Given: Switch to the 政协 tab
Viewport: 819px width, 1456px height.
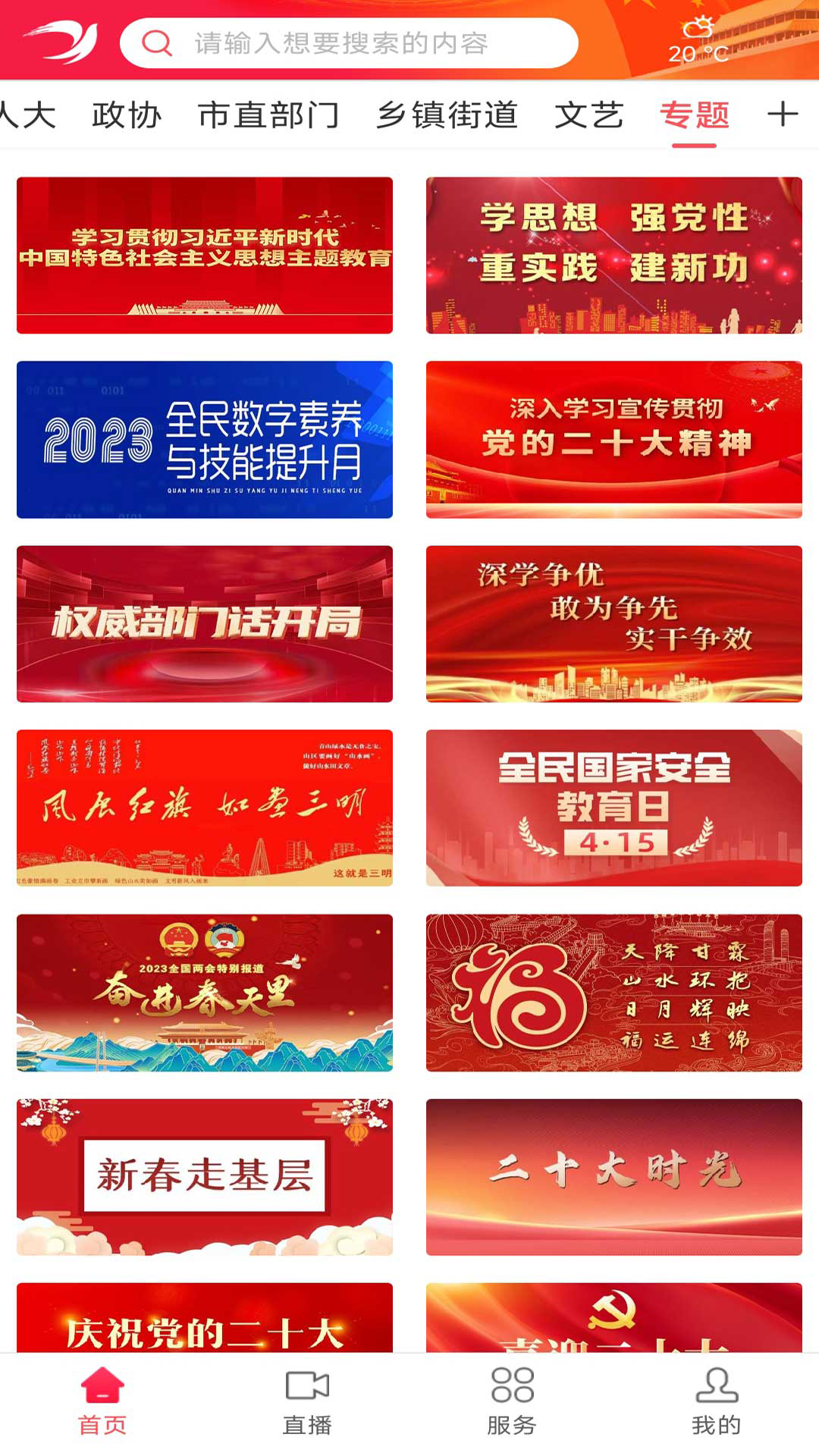Looking at the screenshot, I should tap(127, 115).
